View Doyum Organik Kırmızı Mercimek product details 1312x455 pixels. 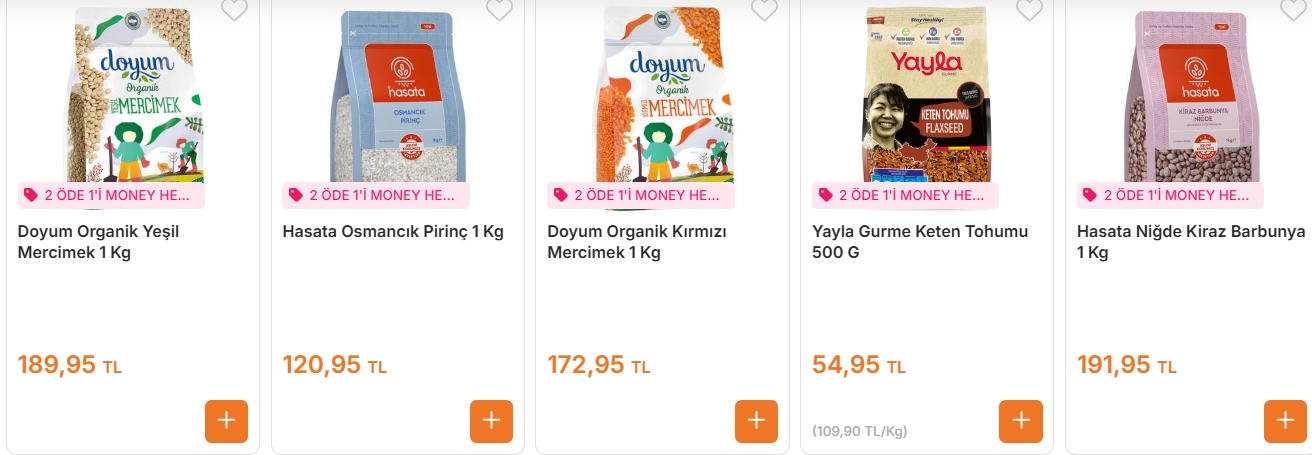[636, 241]
